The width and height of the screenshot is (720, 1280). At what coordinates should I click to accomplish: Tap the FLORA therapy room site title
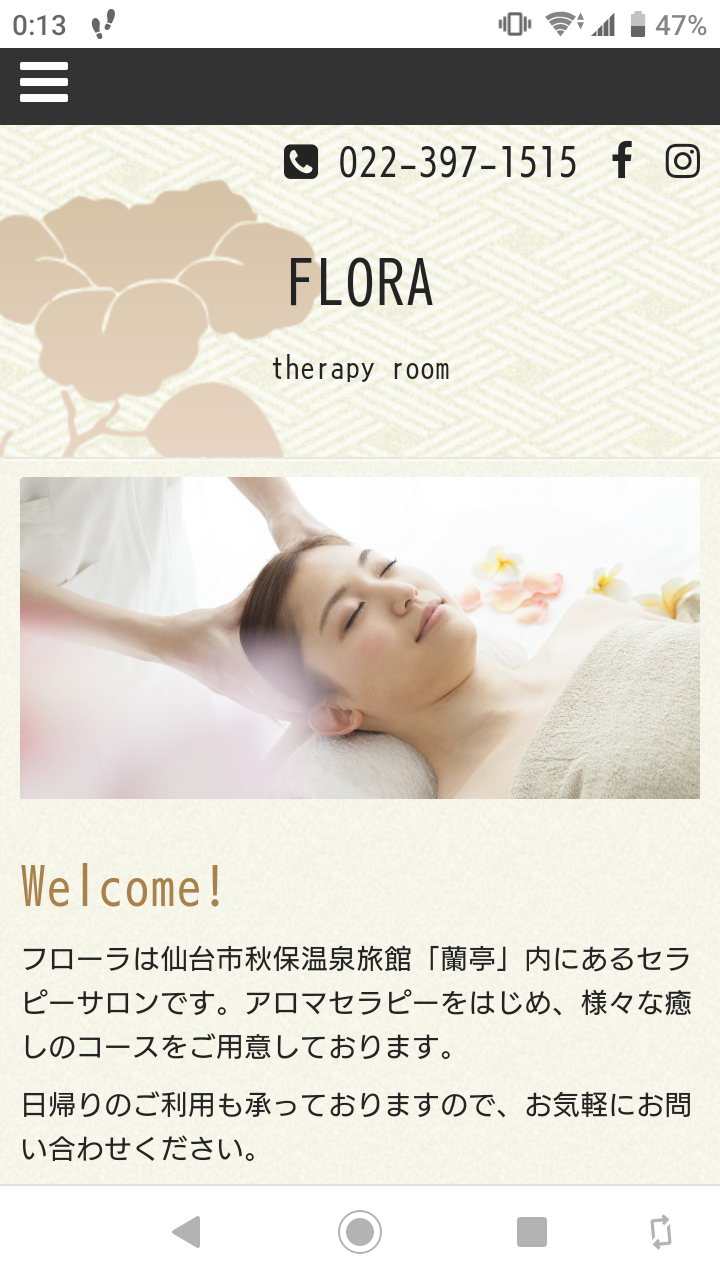click(x=360, y=317)
